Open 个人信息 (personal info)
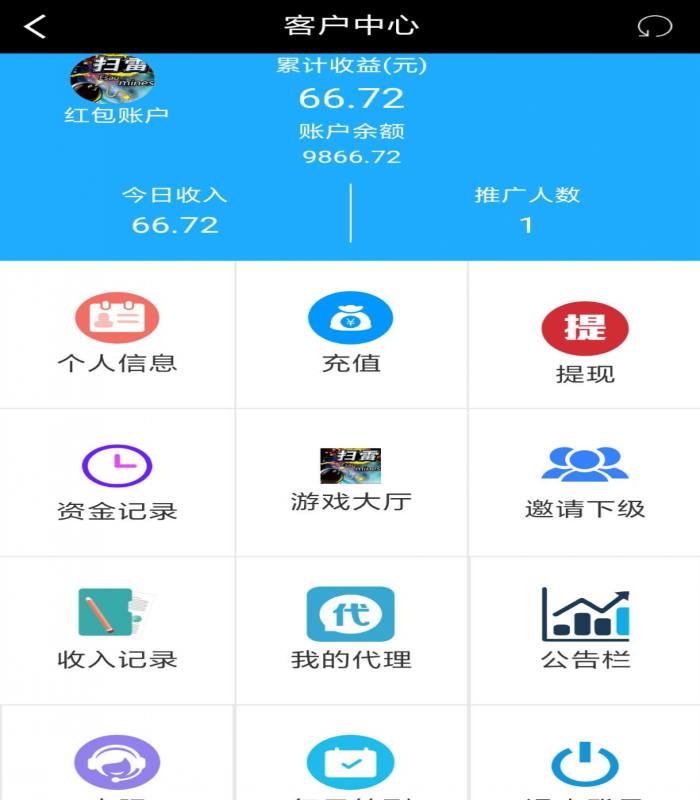700x800 pixels. [117, 335]
